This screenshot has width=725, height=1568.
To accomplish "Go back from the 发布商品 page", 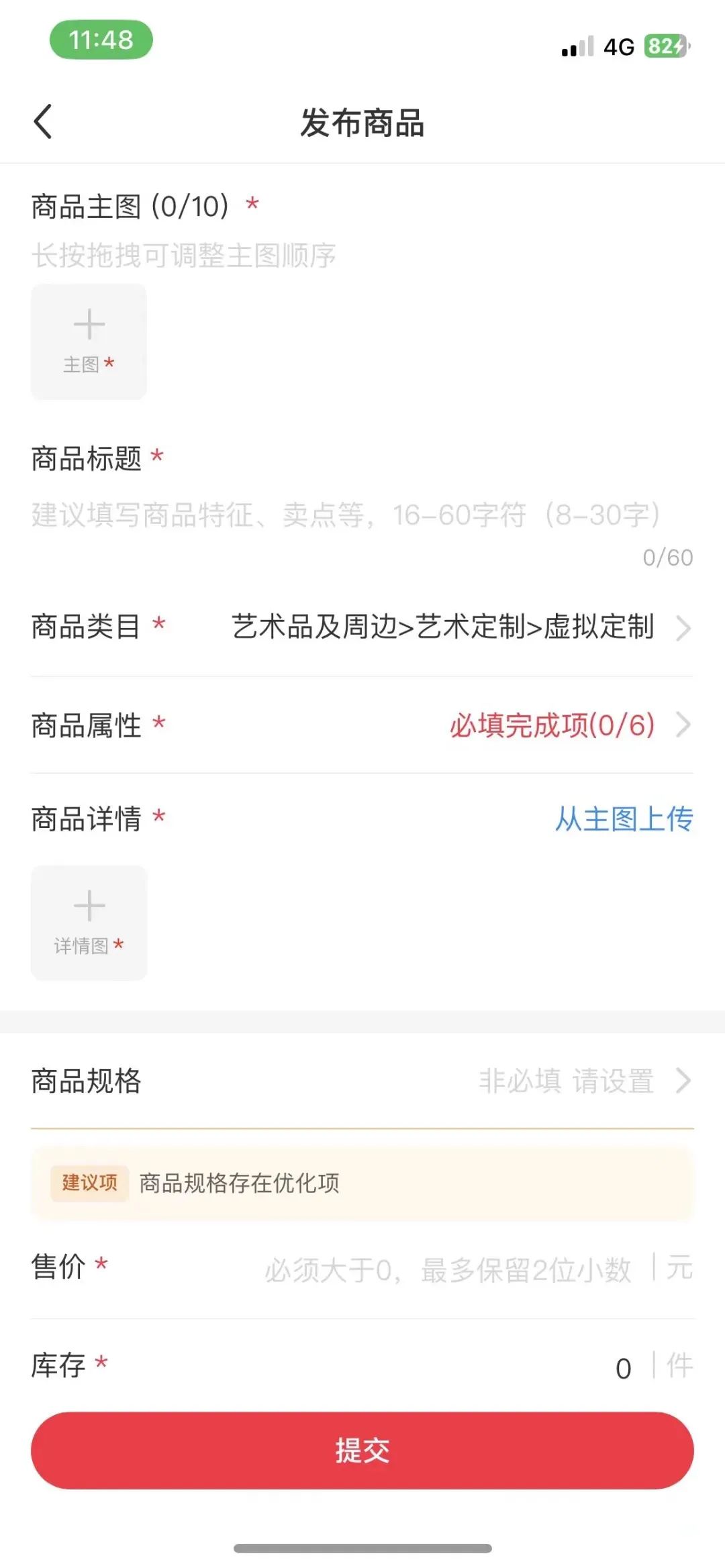I will tap(43, 122).
